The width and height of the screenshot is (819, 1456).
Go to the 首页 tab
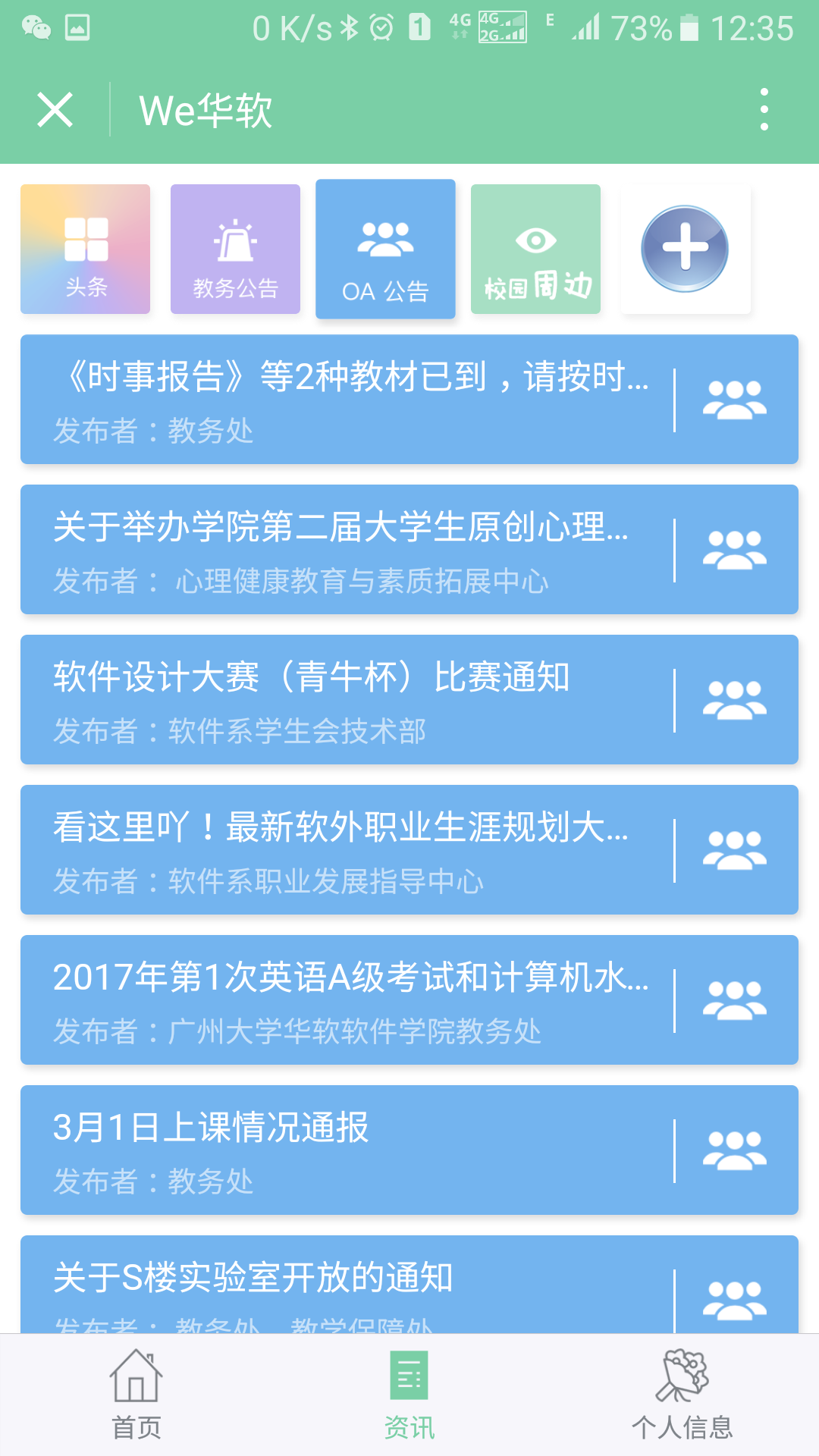[x=136, y=1395]
